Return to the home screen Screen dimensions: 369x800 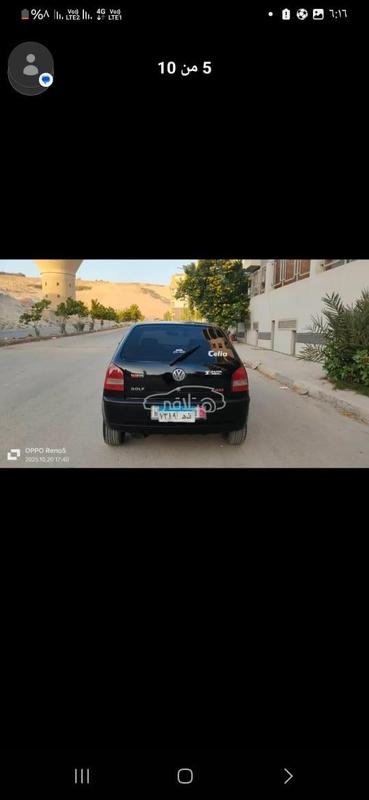(x=185, y=776)
